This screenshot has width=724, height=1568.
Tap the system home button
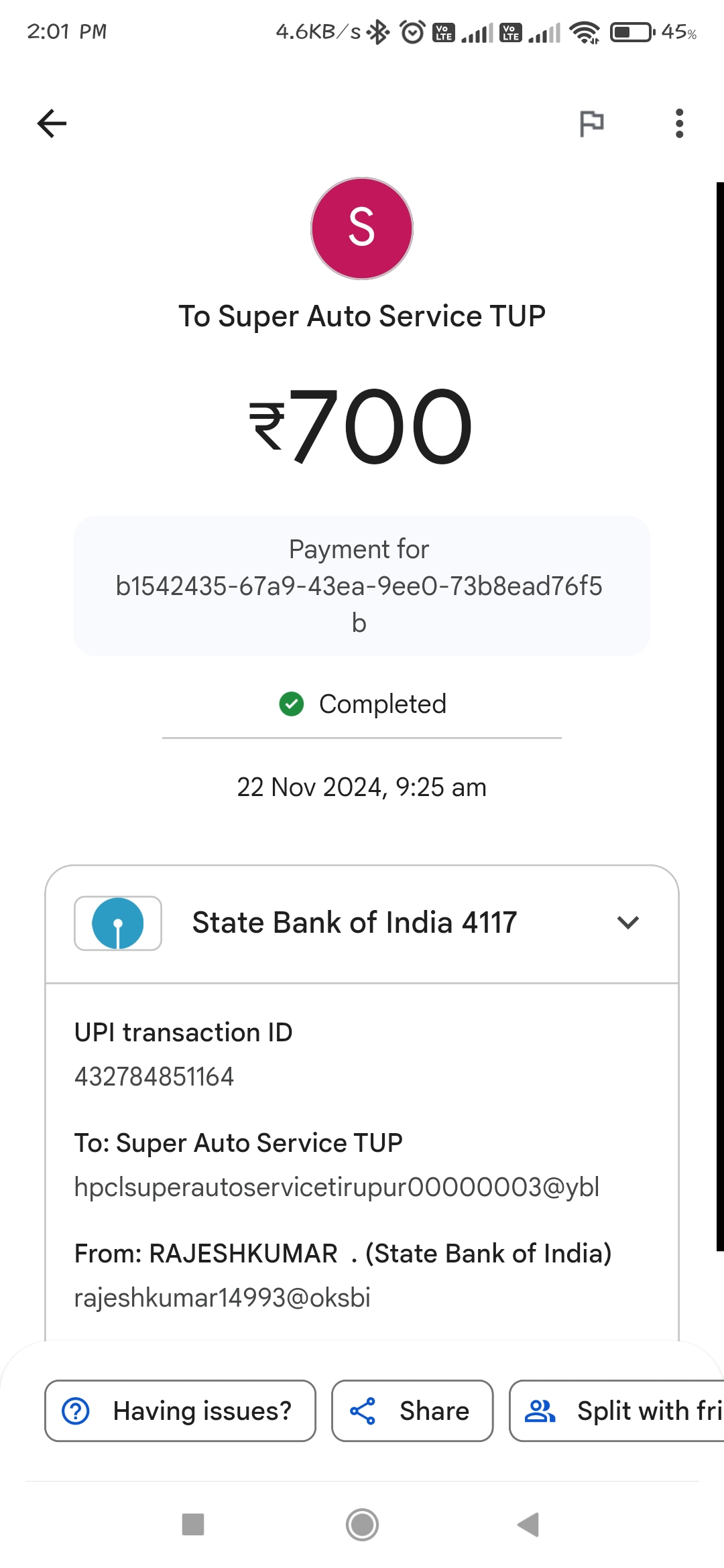click(x=362, y=1524)
